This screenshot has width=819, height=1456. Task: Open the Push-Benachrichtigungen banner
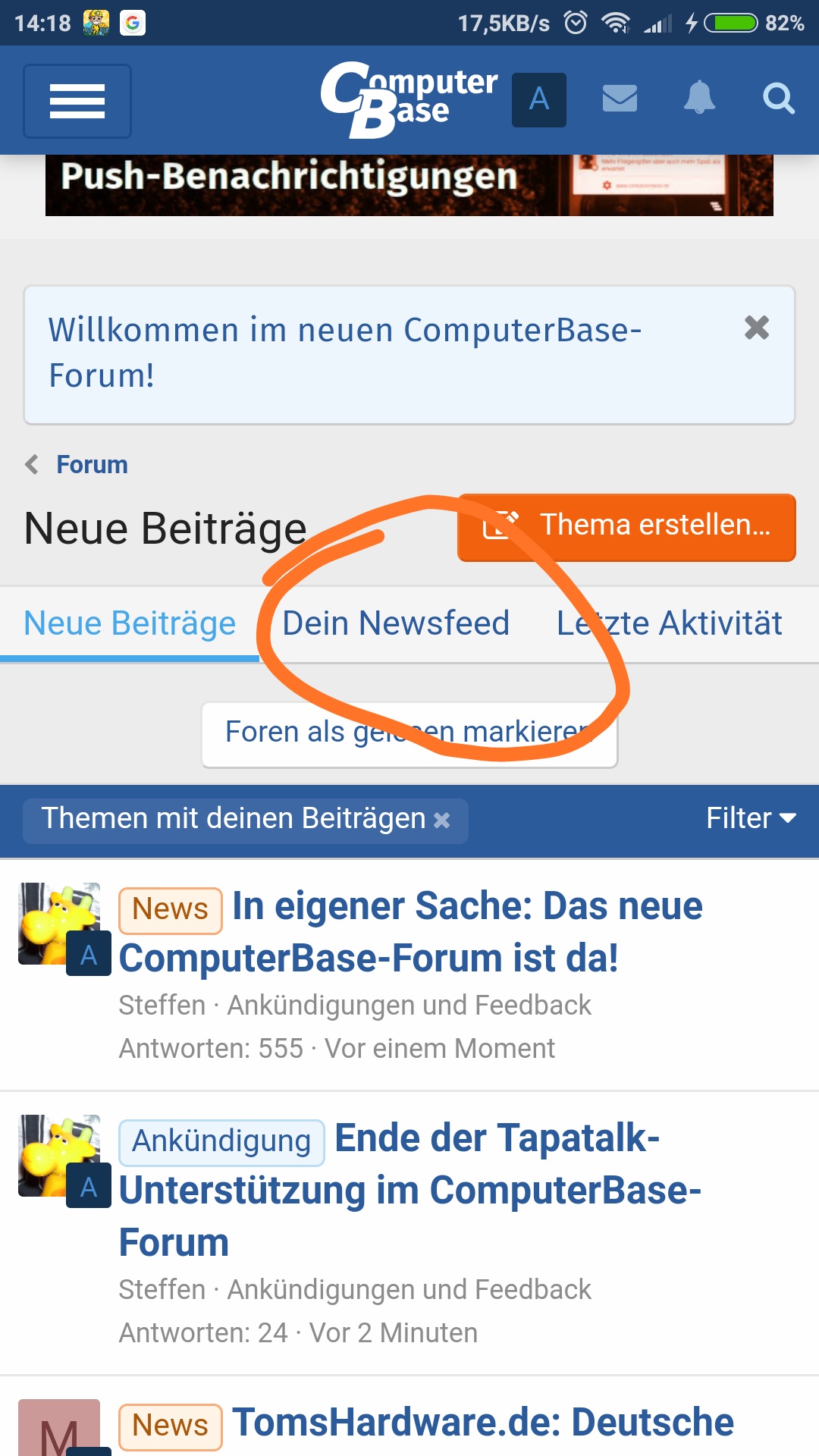(x=409, y=184)
